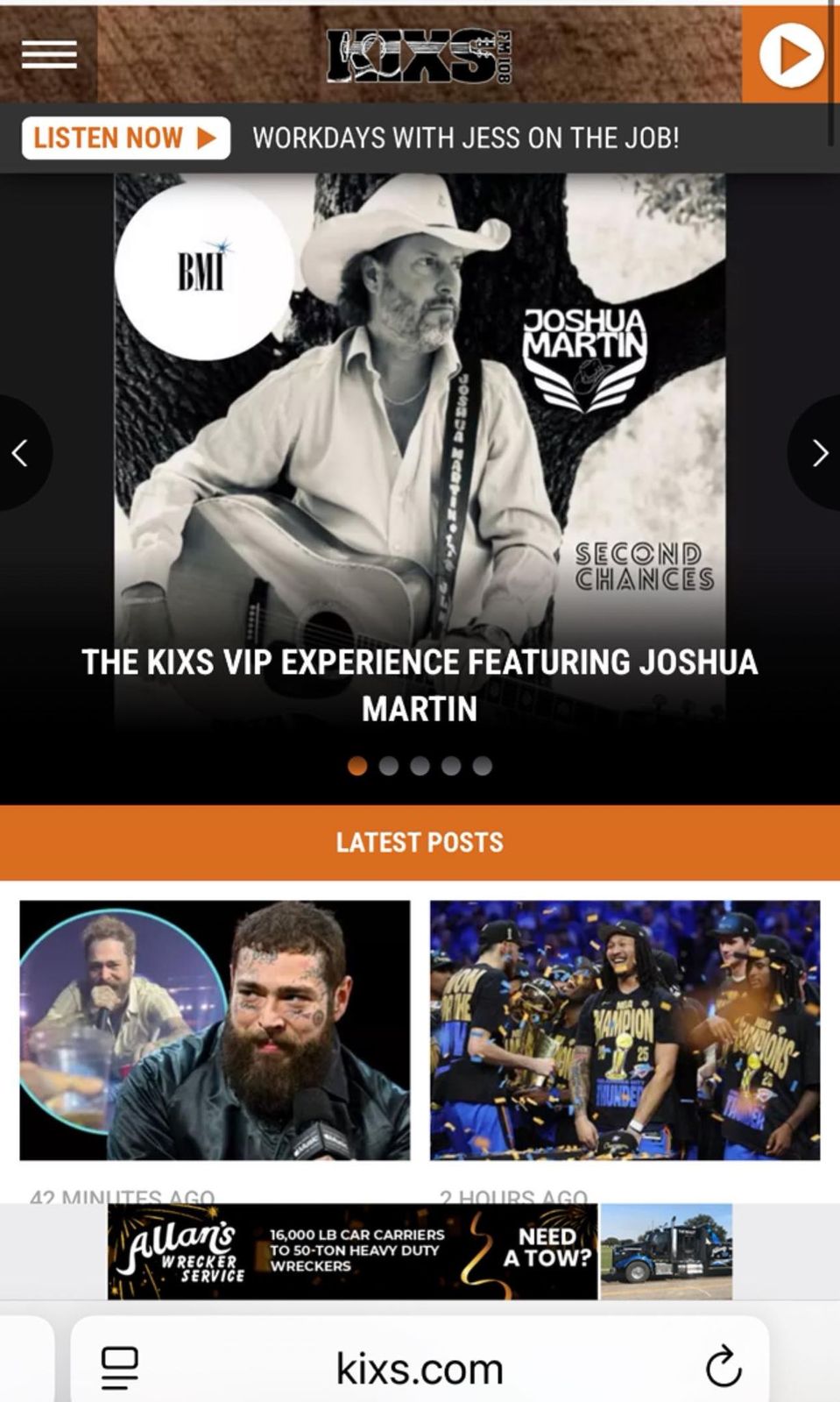Open the Thunder champions post
Viewport: 840px width, 1402px height.
625,1030
